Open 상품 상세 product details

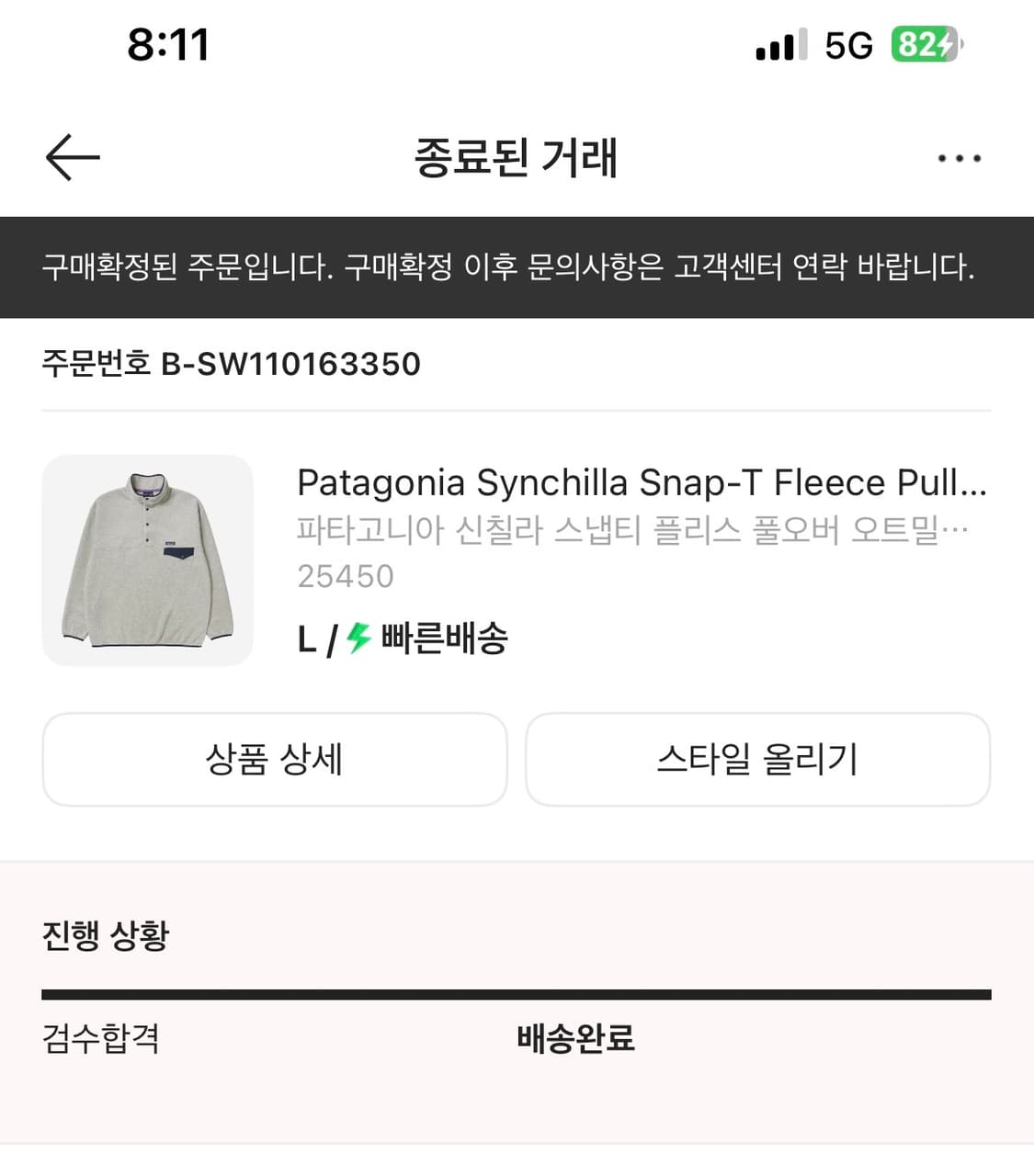tap(274, 760)
